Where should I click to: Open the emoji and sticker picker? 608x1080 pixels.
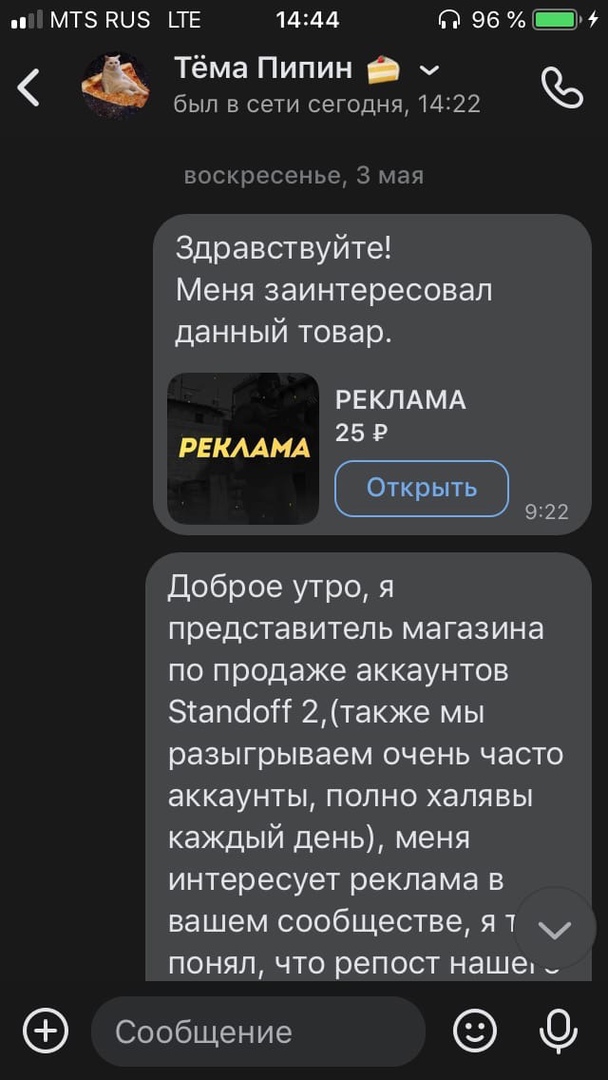[x=475, y=1030]
